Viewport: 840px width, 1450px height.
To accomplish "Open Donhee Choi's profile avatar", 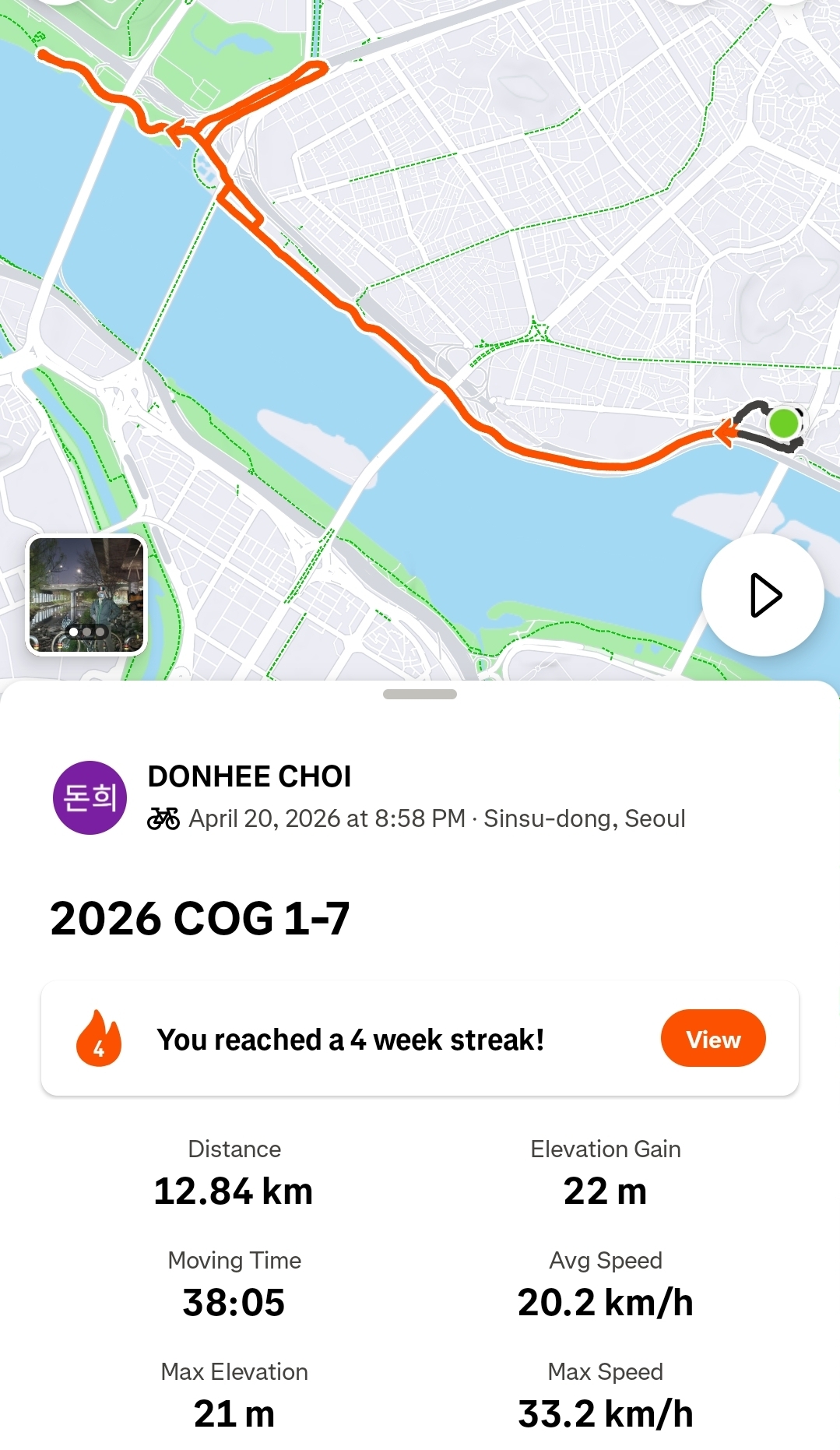I will tap(90, 797).
